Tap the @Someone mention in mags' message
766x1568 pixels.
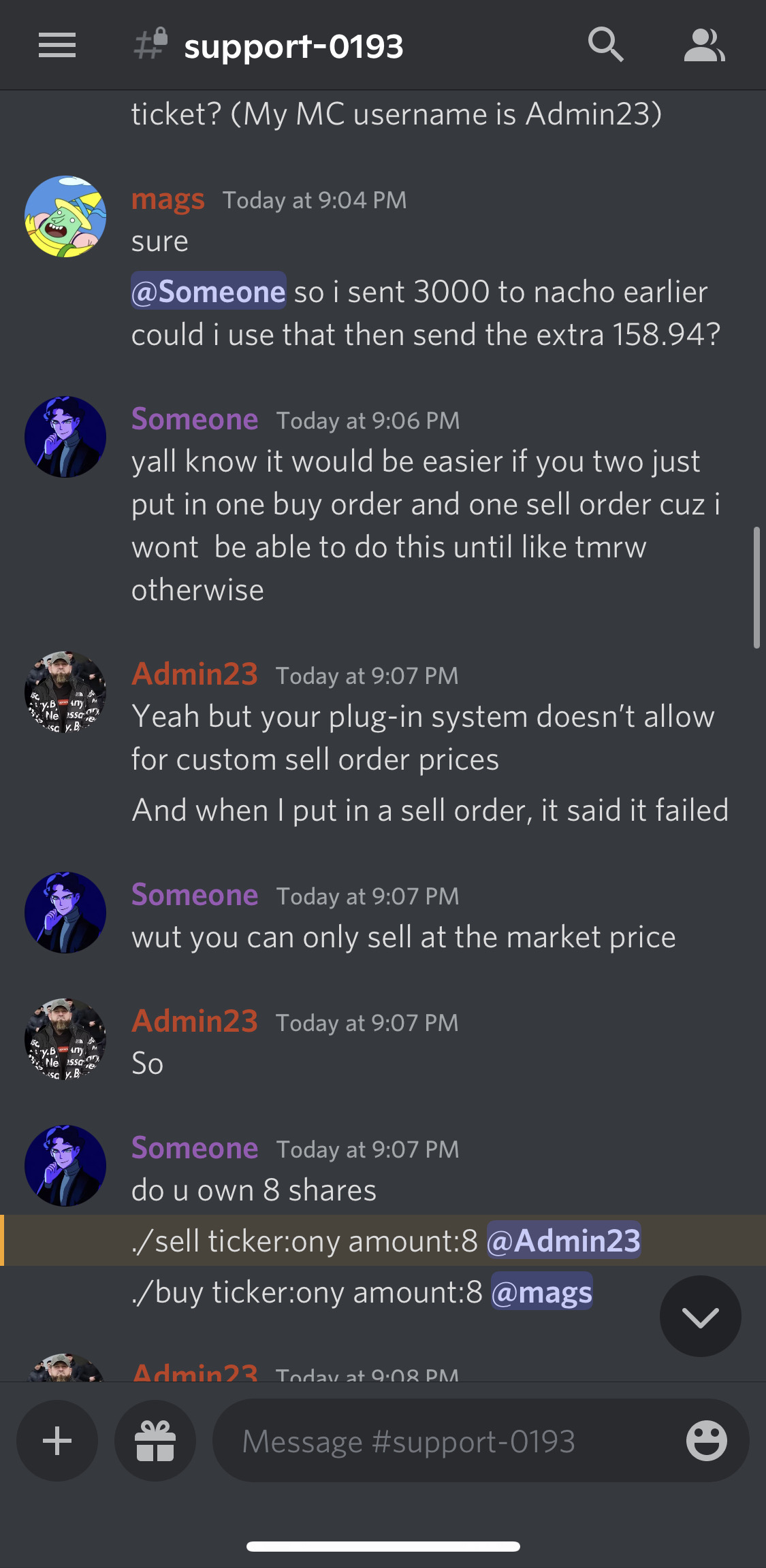[208, 291]
